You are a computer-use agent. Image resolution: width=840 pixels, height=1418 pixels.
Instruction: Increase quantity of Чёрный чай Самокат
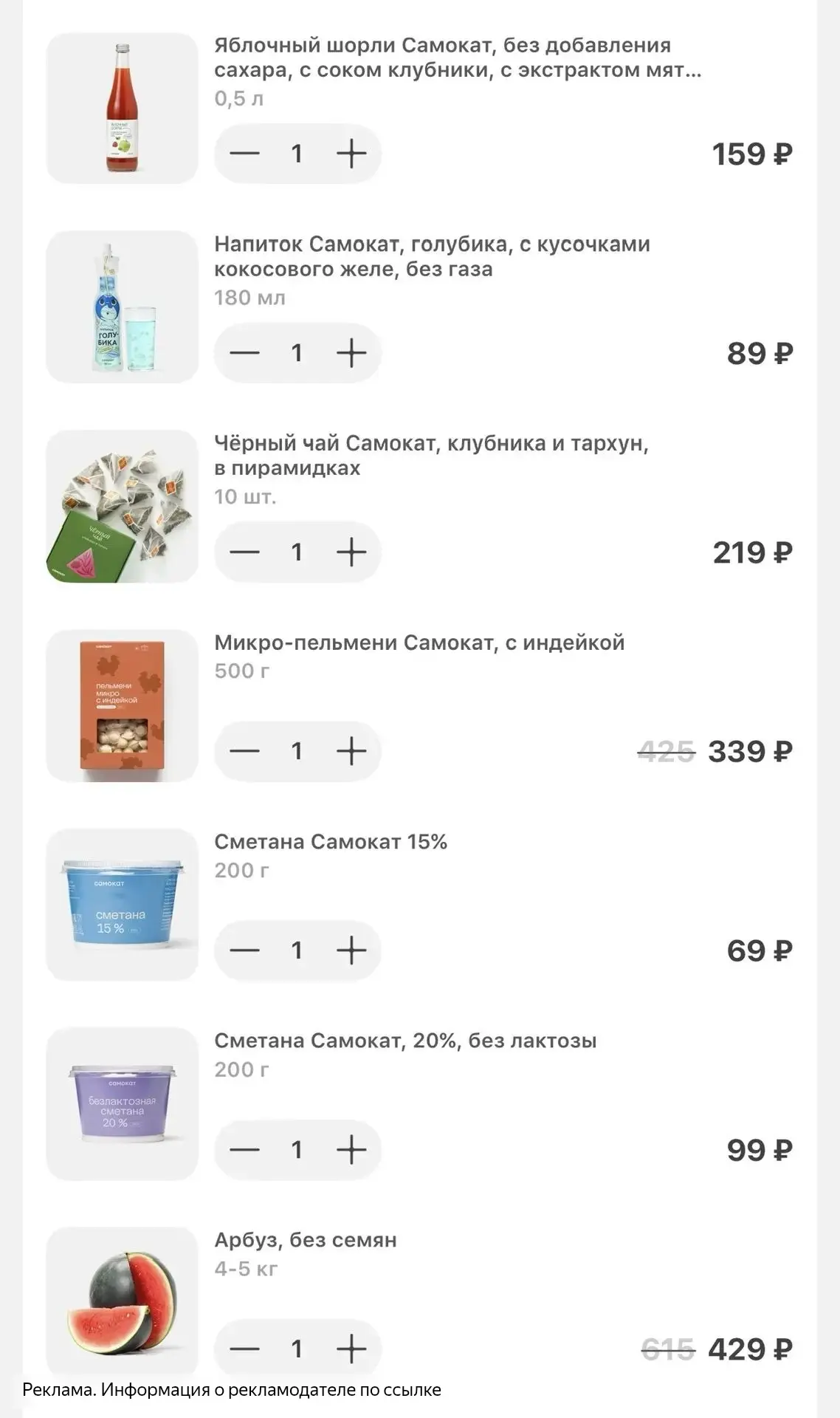351,552
